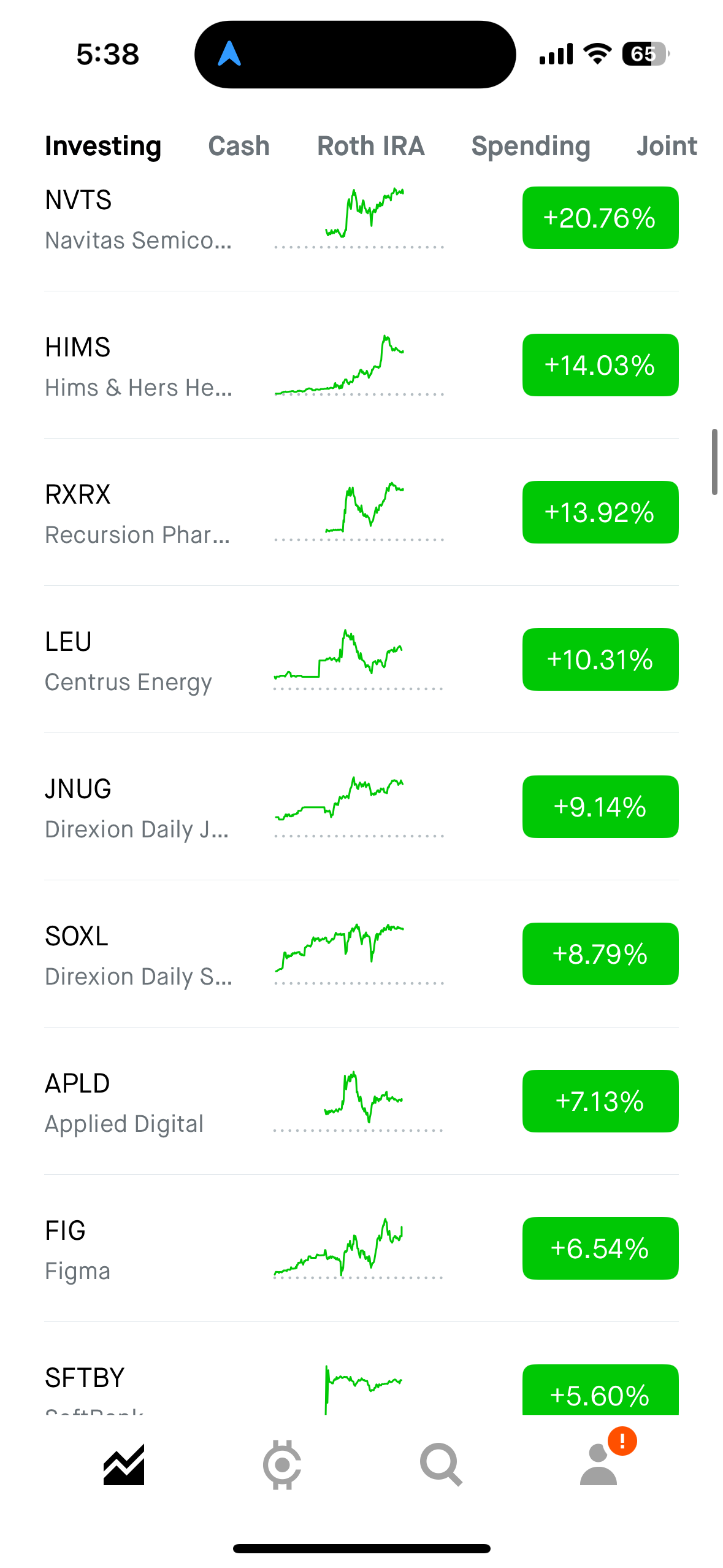
Task: Open the account profile tab with alert
Action: [599, 1465]
